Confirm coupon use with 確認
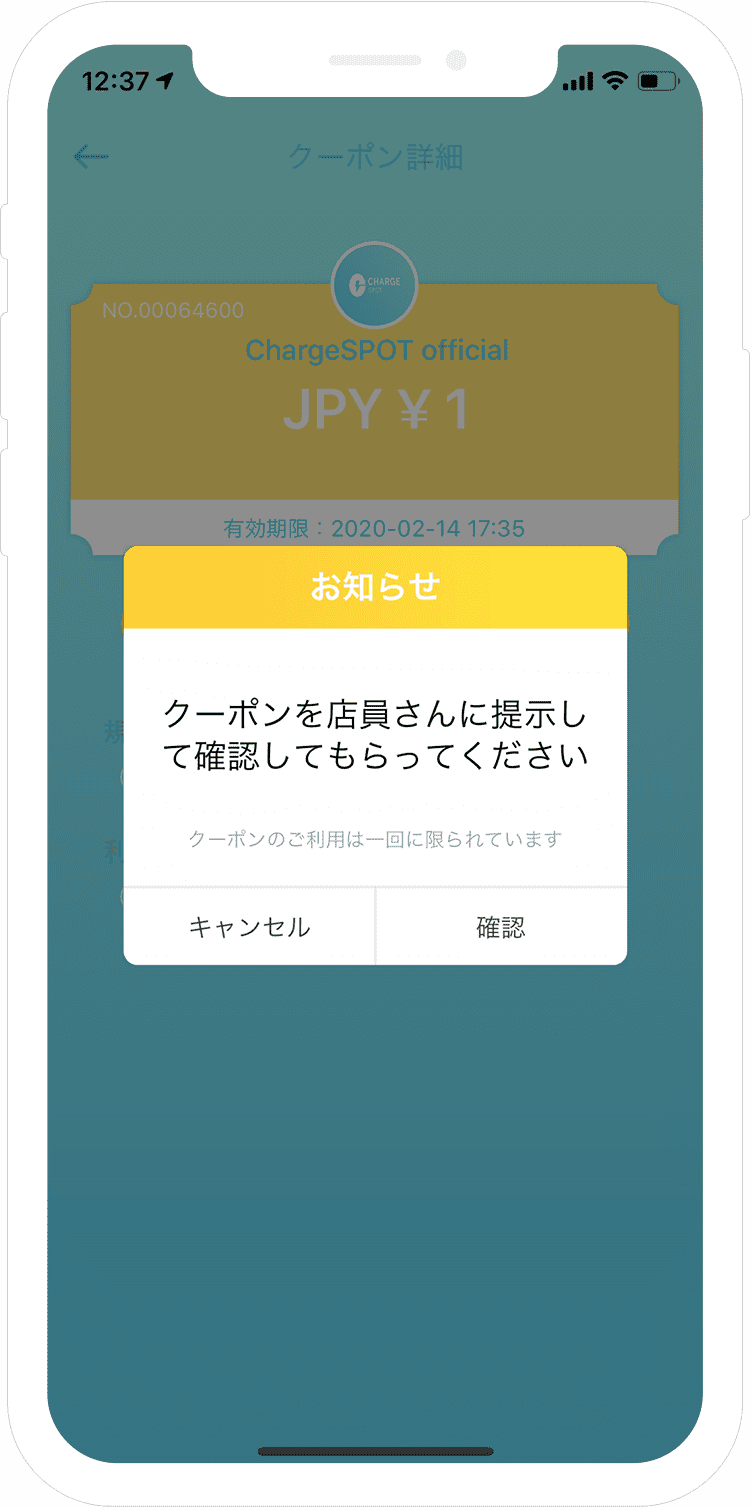 [x=501, y=927]
